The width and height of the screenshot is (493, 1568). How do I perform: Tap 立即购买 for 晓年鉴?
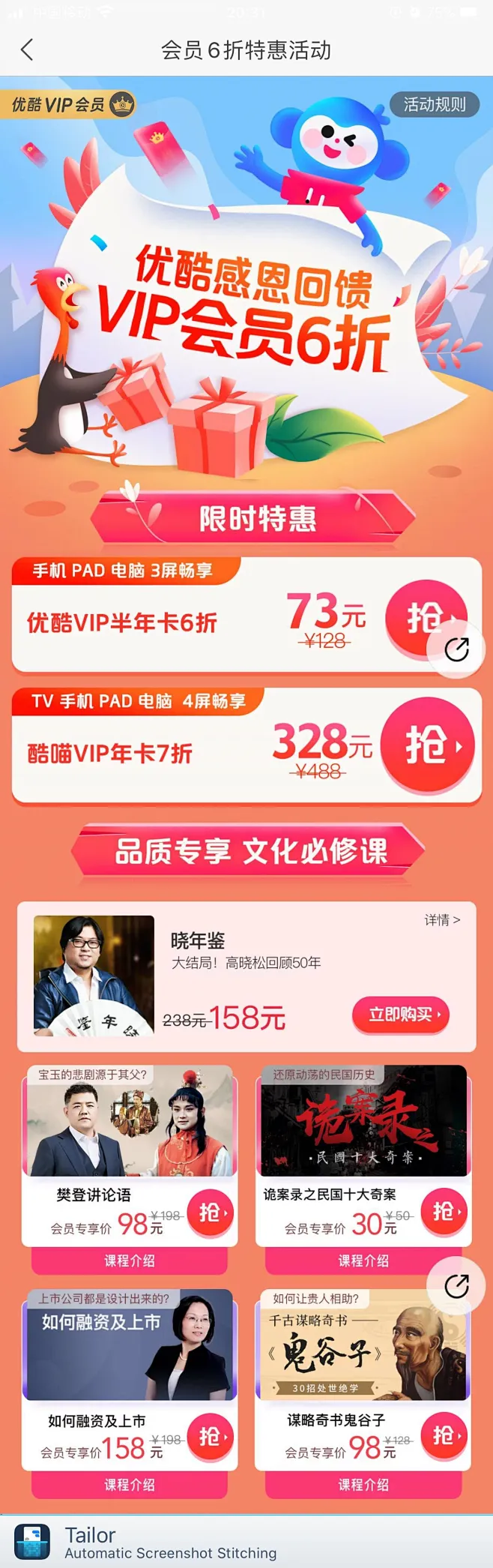(401, 1015)
